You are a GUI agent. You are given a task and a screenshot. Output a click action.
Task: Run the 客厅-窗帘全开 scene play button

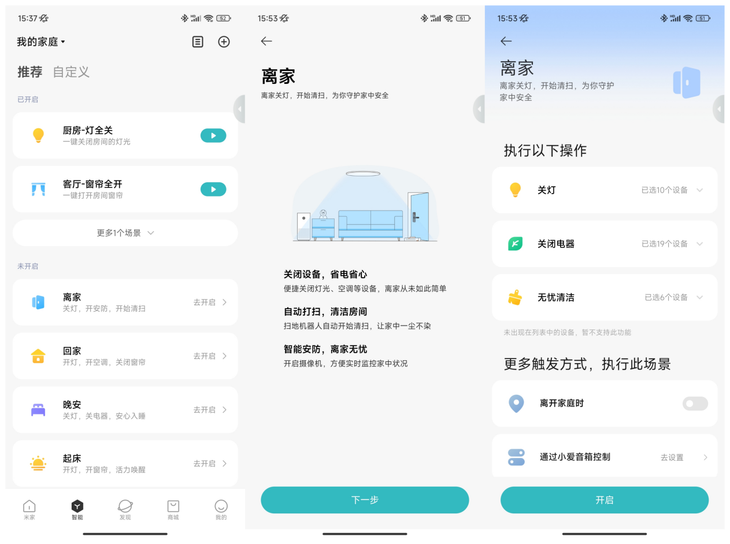pos(213,189)
